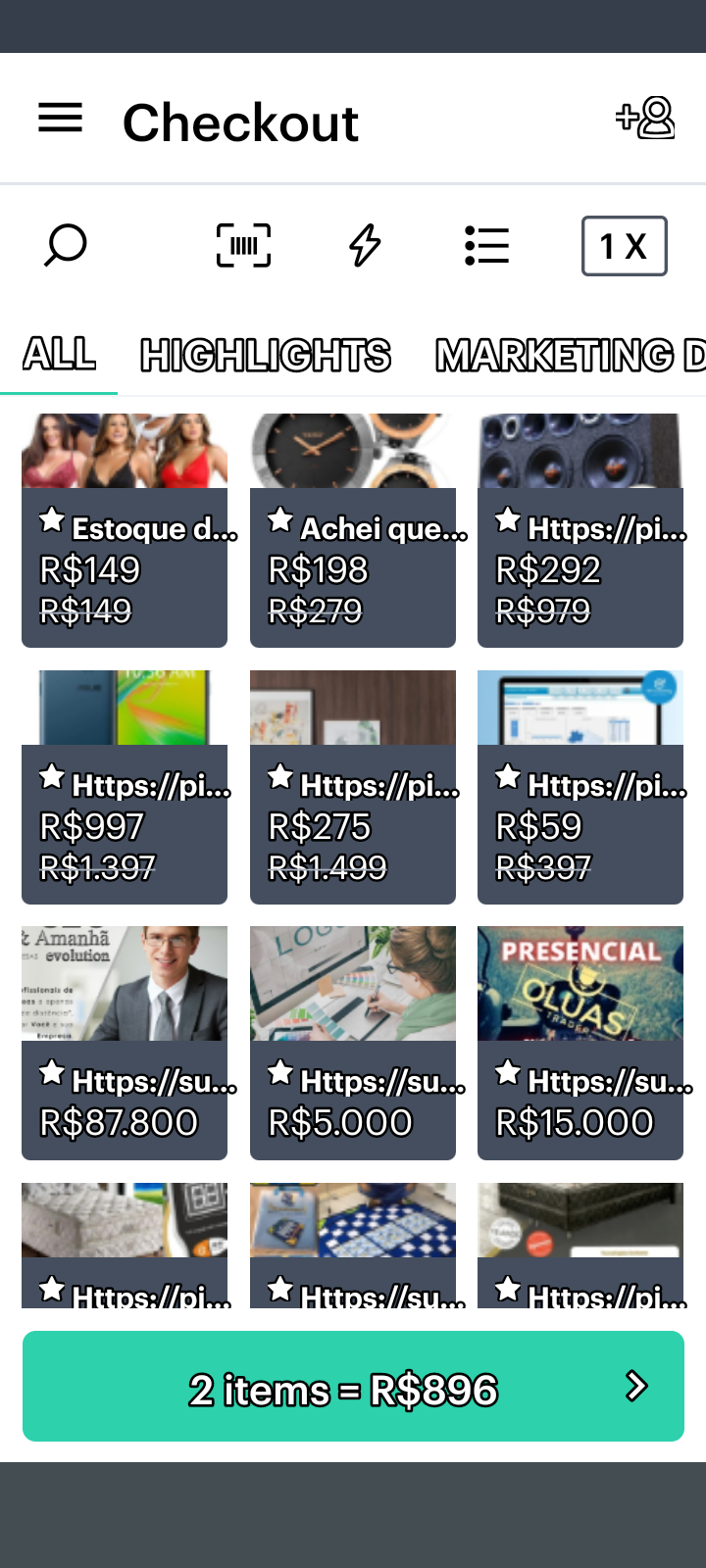Image resolution: width=706 pixels, height=1568 pixels.
Task: Add a customer to the checkout
Action: 645,119
